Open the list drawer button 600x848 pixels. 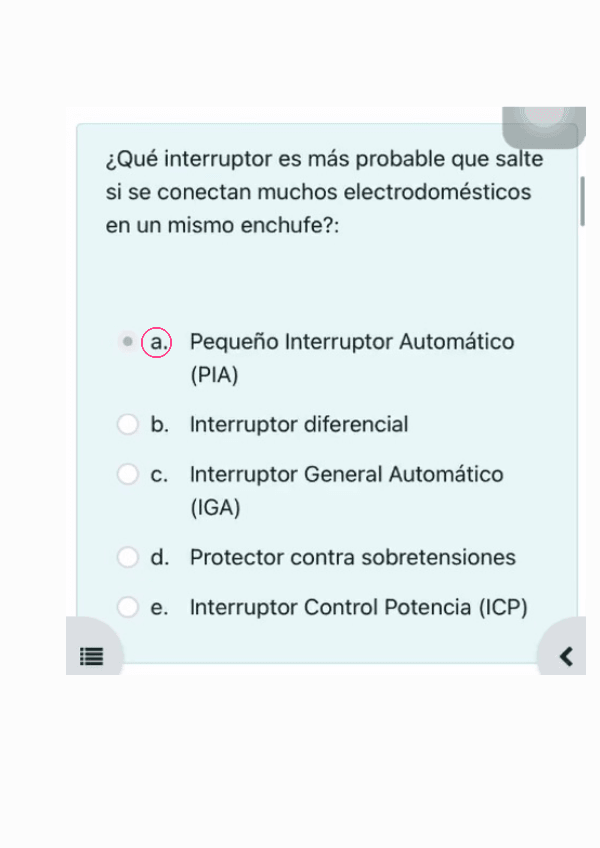coord(91,656)
